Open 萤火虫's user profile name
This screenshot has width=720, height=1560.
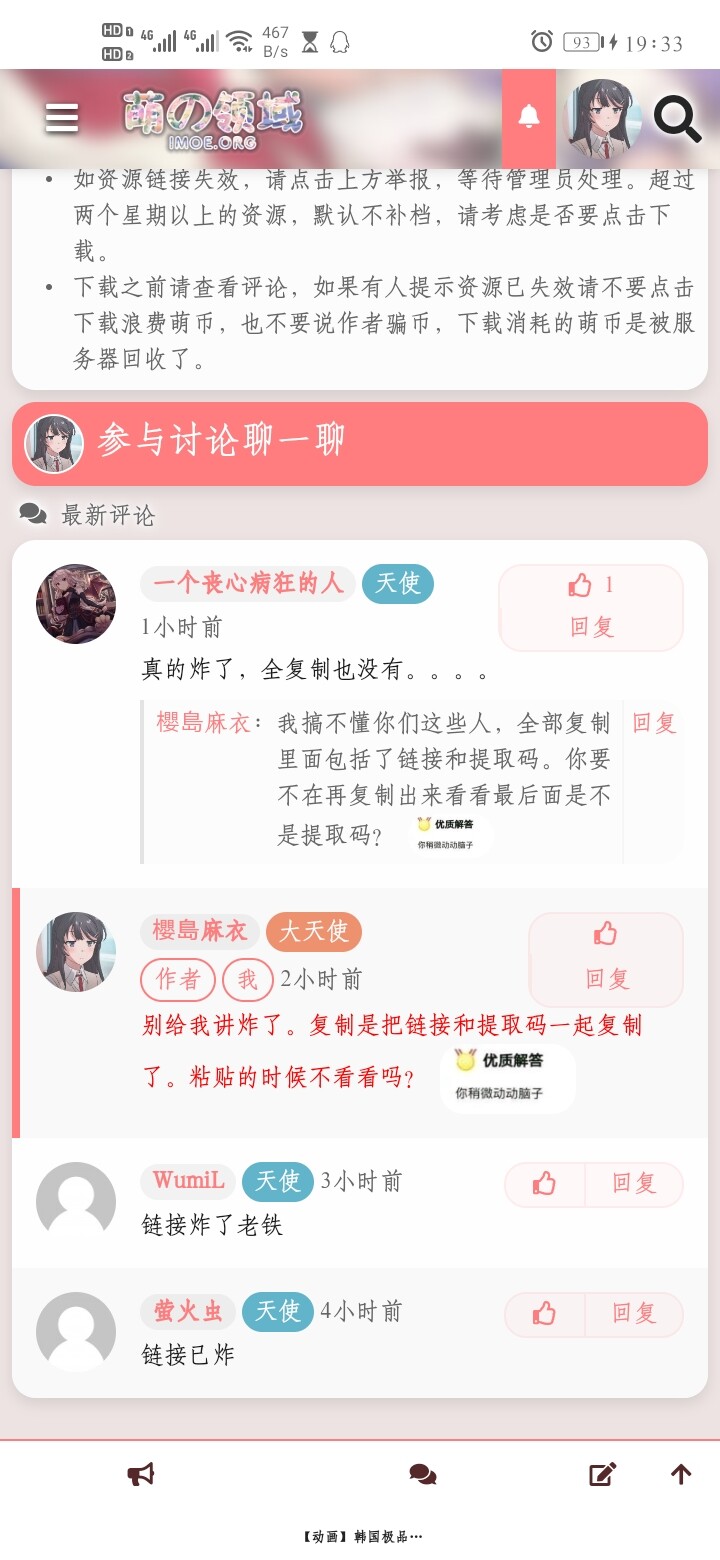[188, 1311]
